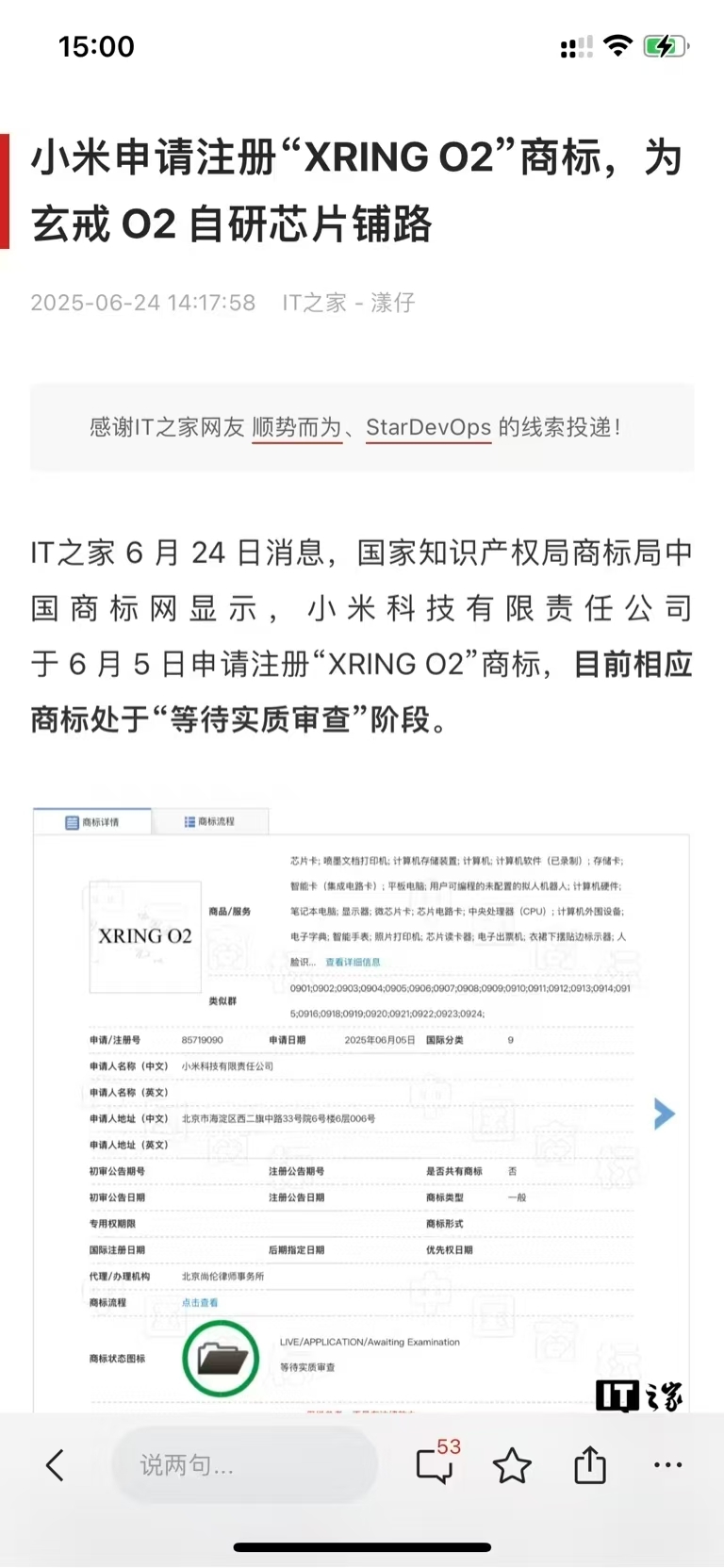Open the three-dot overflow menu
The image size is (724, 1568).
pos(667,1465)
